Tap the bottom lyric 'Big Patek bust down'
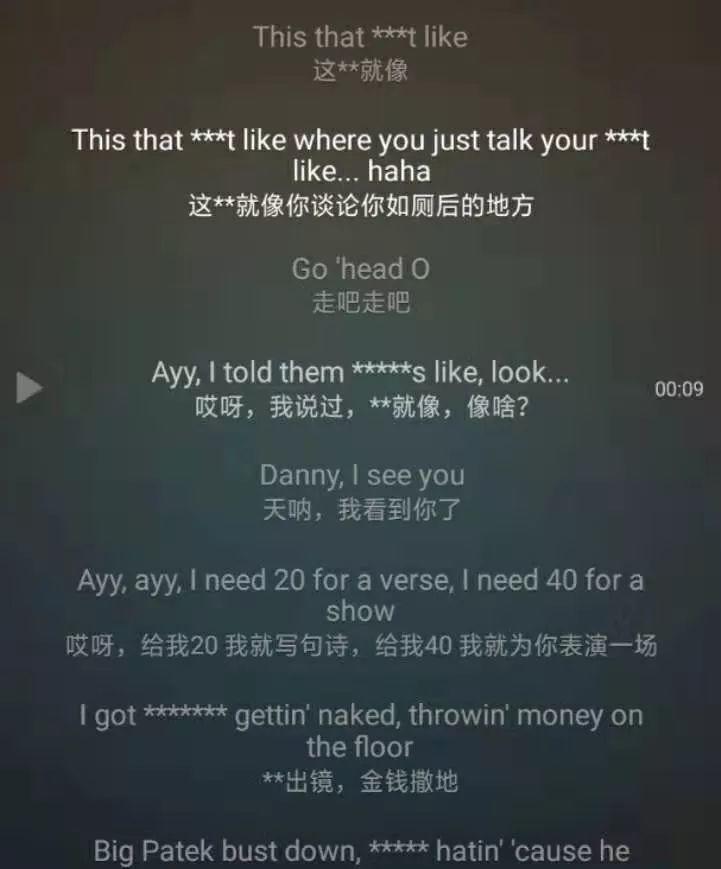 coord(360,851)
